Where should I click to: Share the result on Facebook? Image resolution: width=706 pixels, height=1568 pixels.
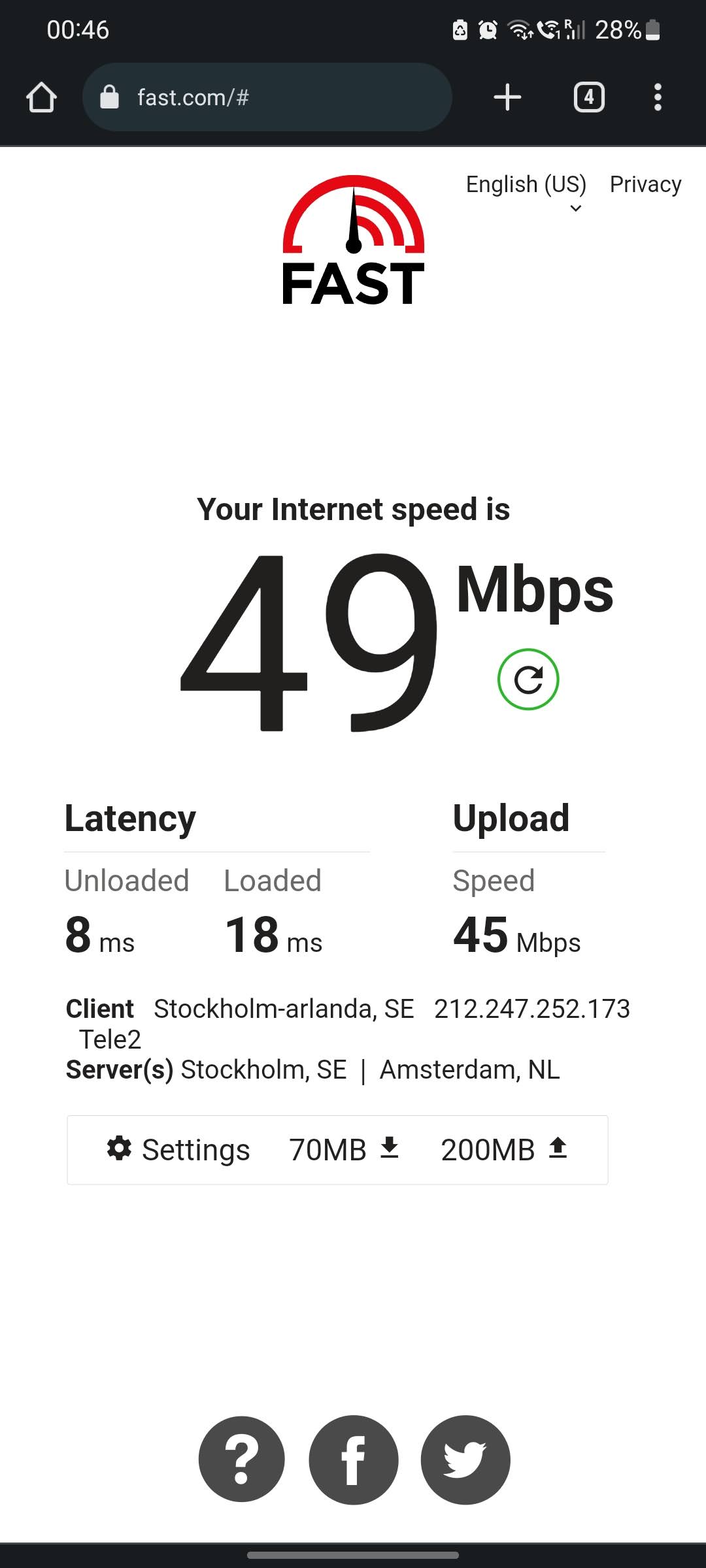tap(354, 1460)
